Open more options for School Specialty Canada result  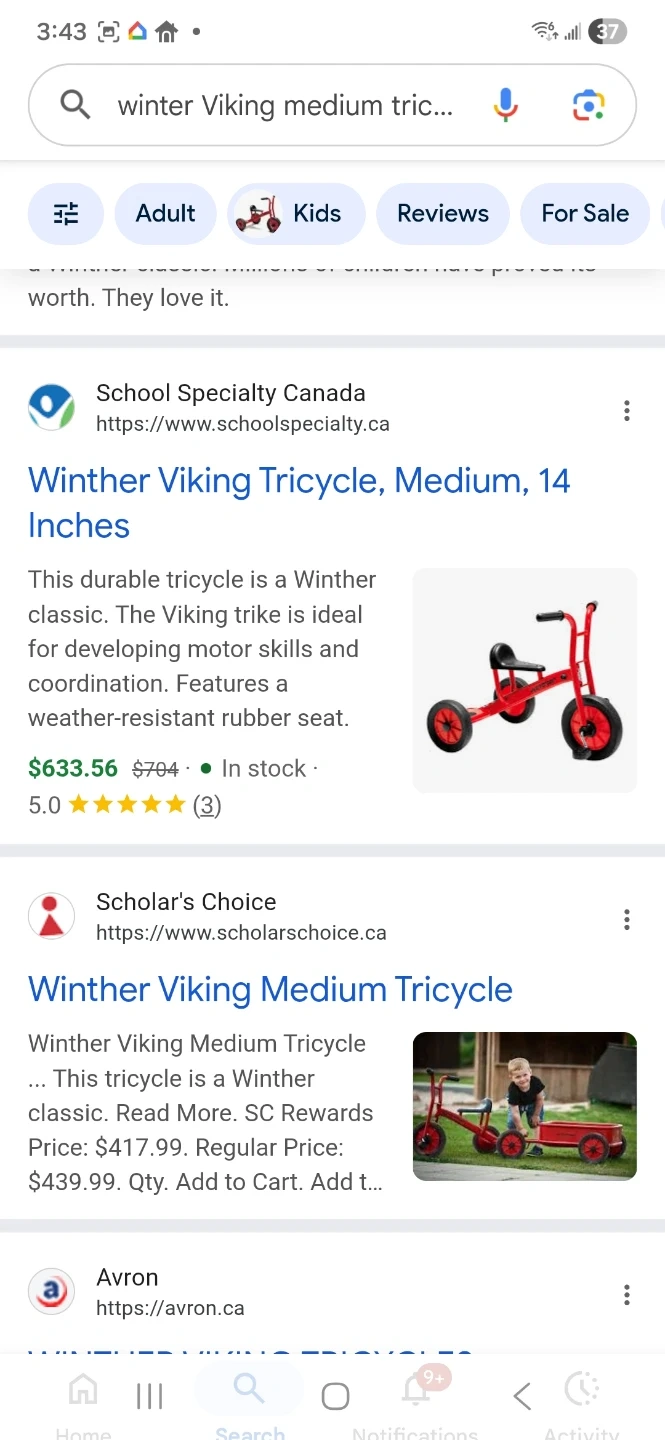627,410
